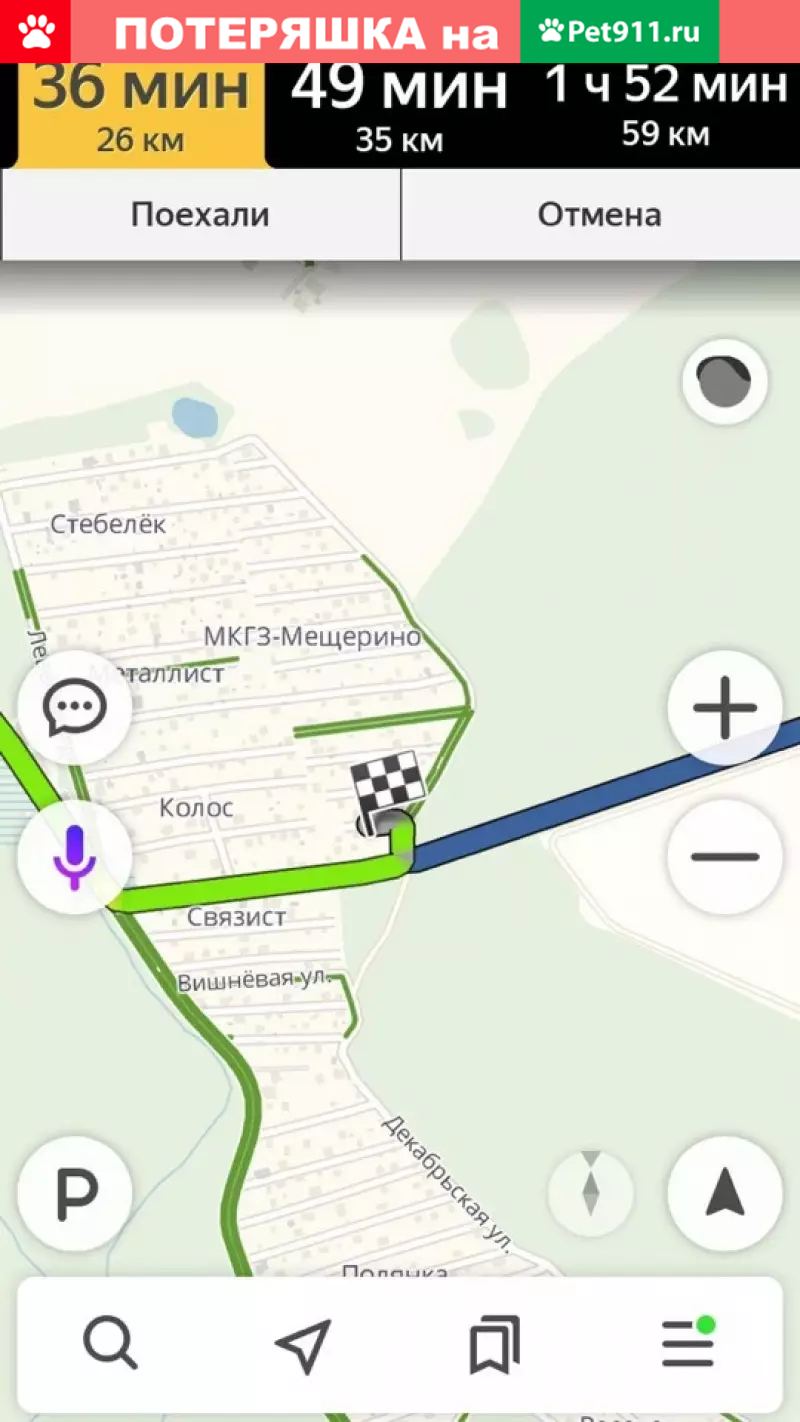The height and width of the screenshot is (1422, 800).
Task: Open the route overview arrow icon
Action: click(x=303, y=1345)
